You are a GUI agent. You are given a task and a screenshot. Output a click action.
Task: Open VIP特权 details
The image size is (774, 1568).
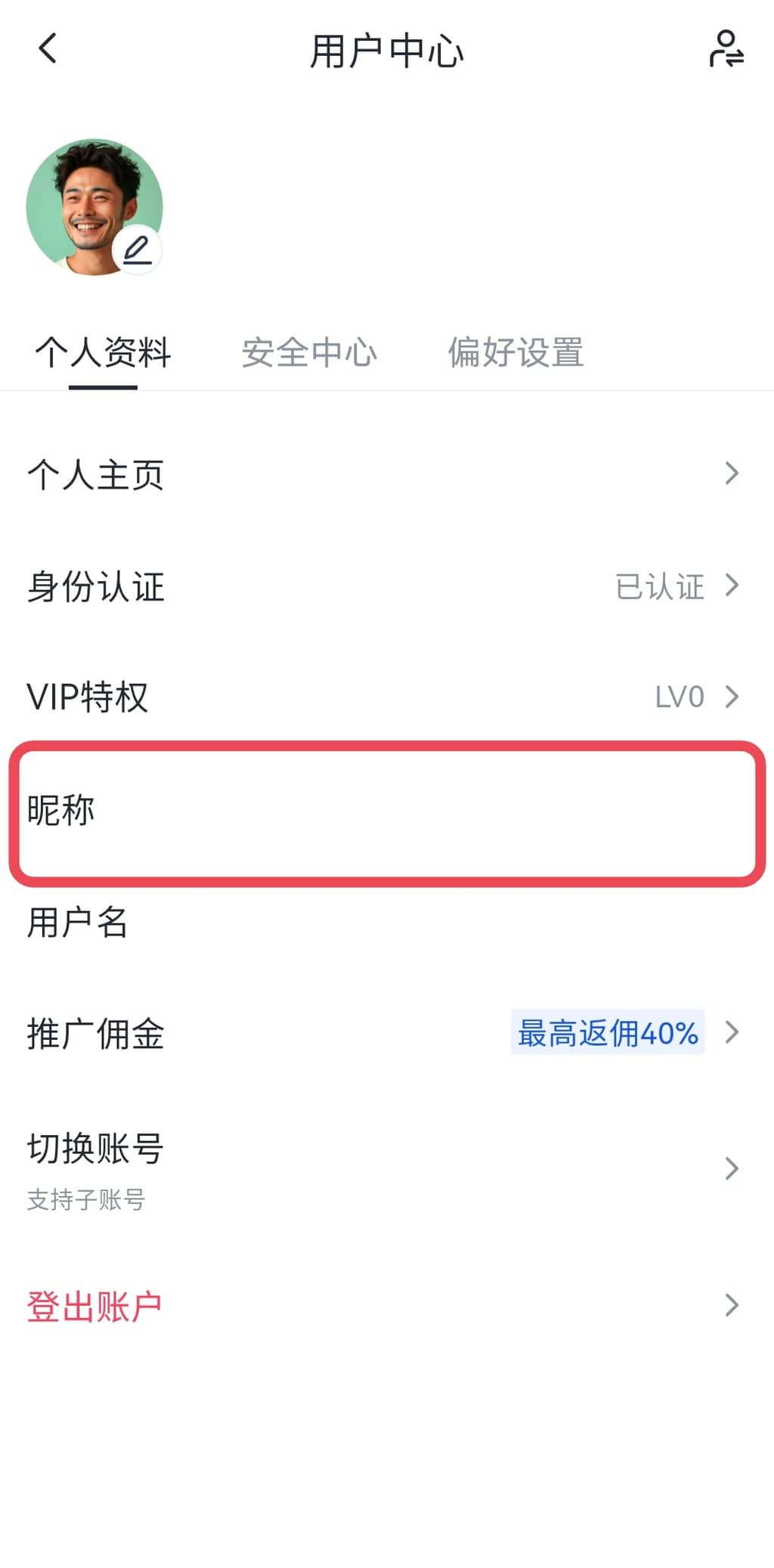coord(387,697)
